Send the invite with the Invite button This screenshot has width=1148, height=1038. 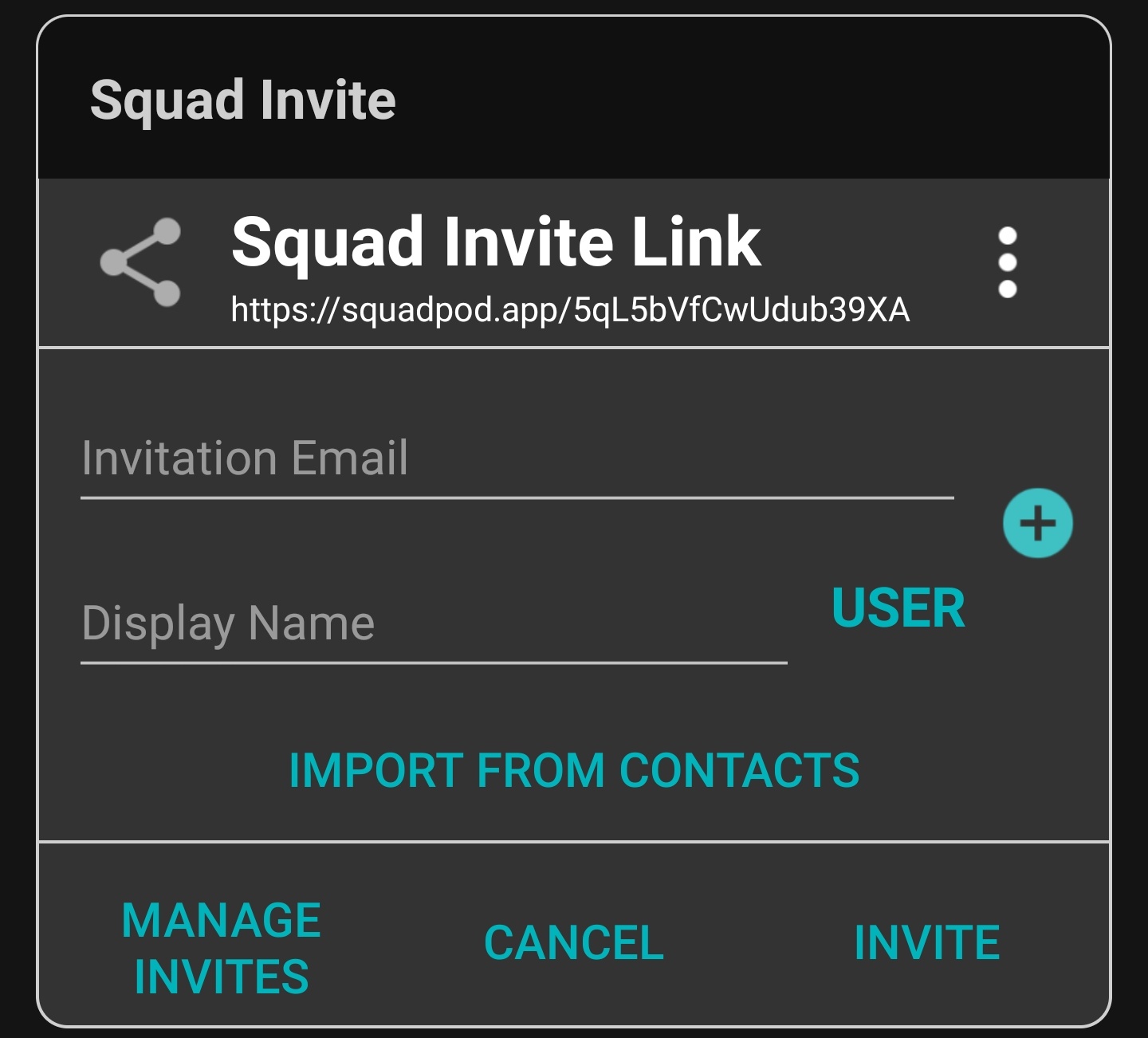tap(926, 943)
